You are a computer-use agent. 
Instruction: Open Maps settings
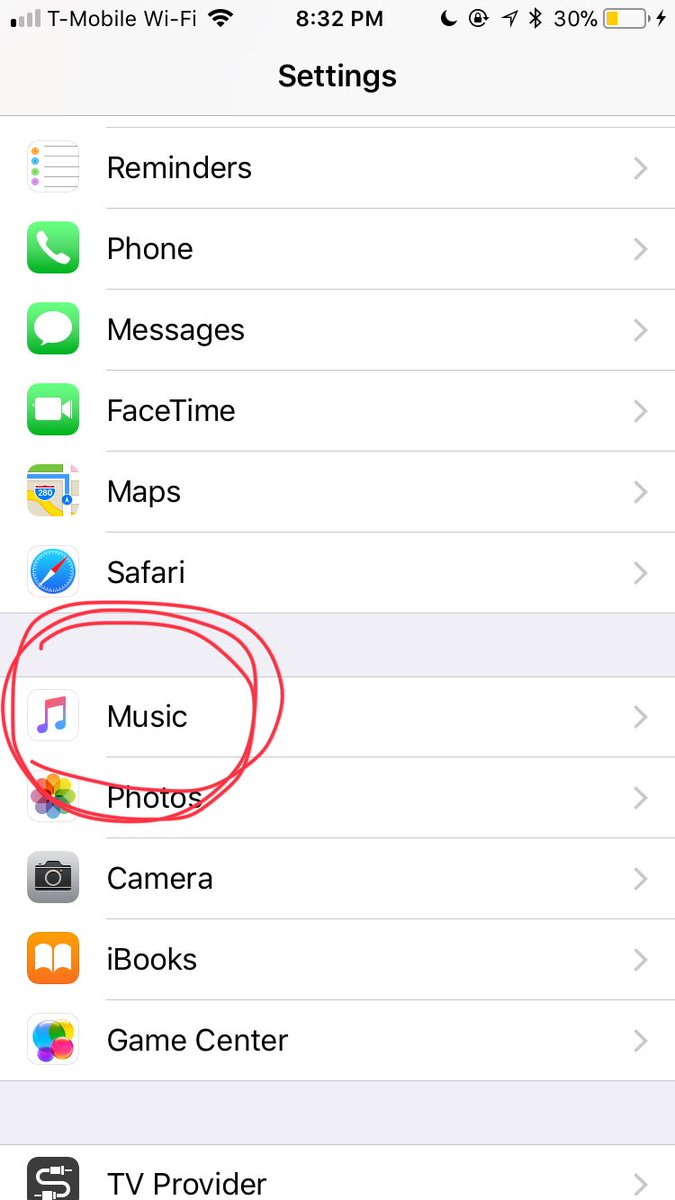[337, 492]
